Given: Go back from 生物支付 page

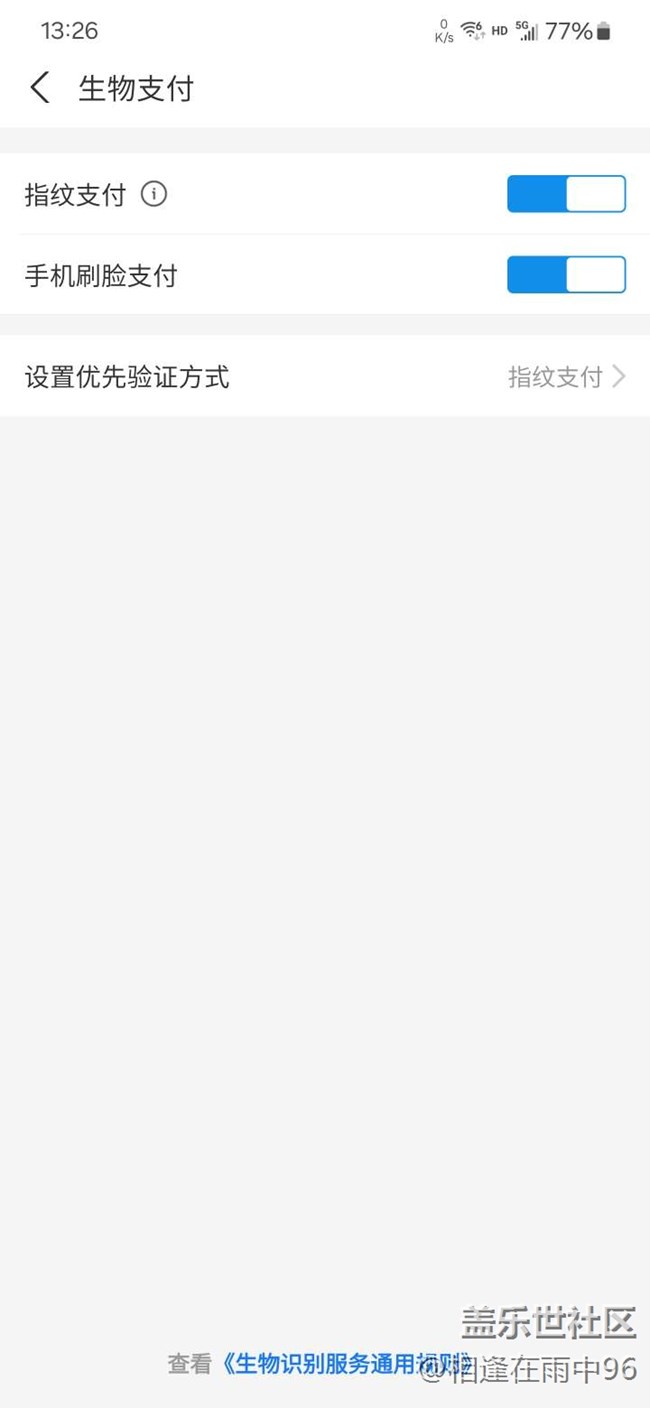Looking at the screenshot, I should [40, 88].
